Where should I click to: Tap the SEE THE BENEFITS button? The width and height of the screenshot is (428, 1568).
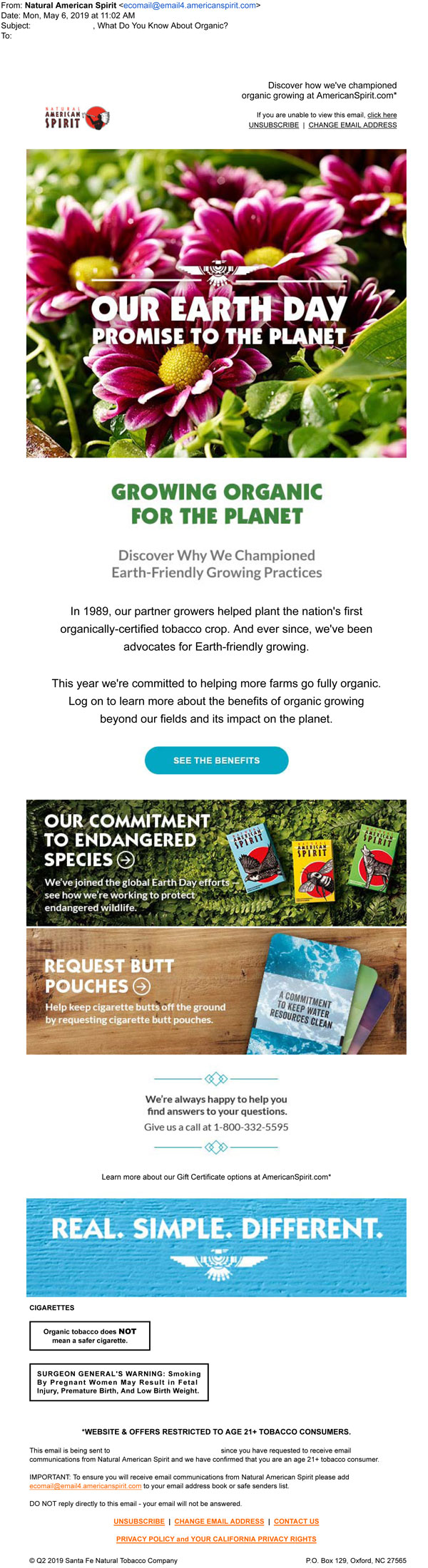coord(216,760)
